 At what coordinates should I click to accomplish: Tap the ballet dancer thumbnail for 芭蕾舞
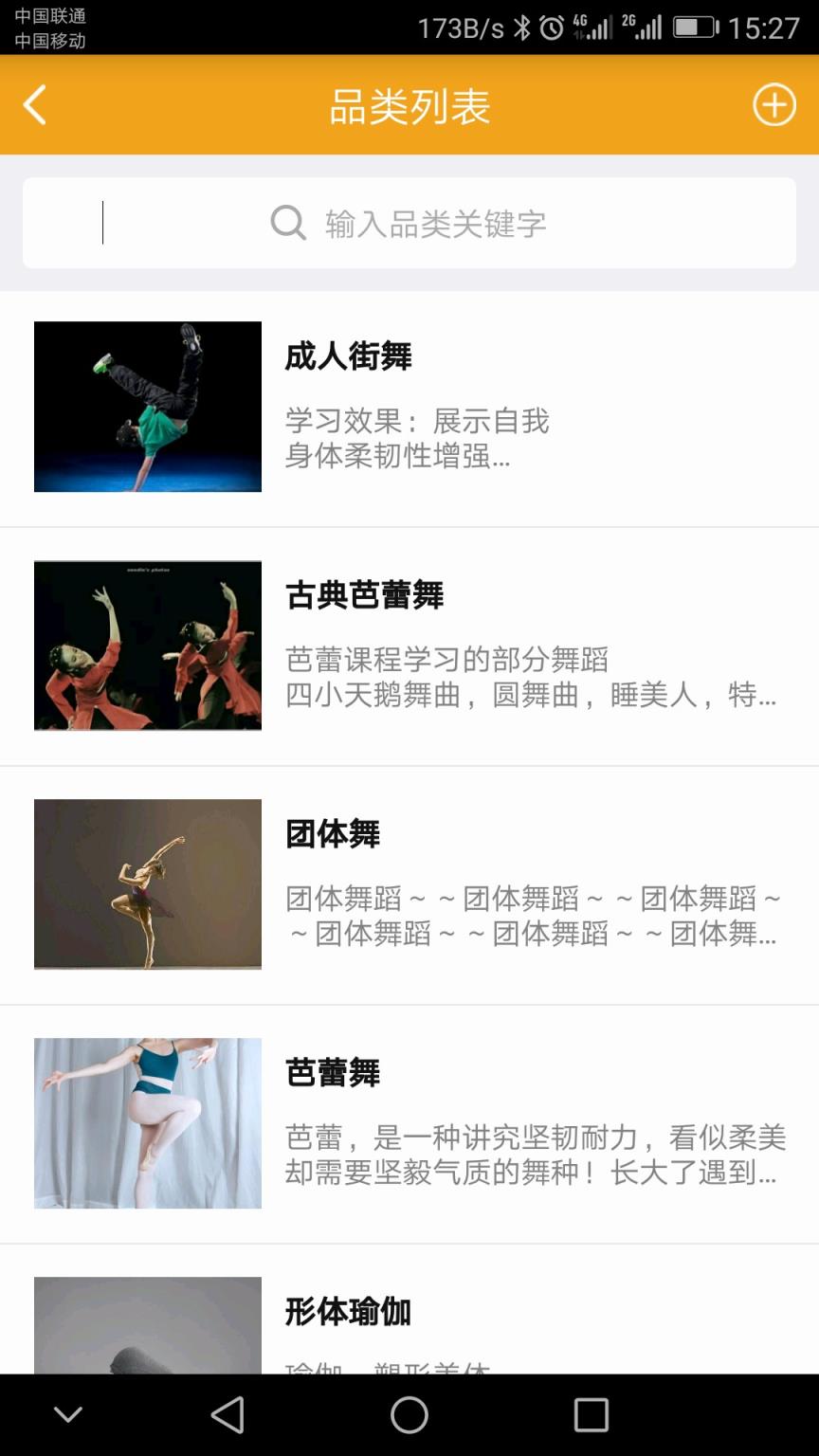147,1123
